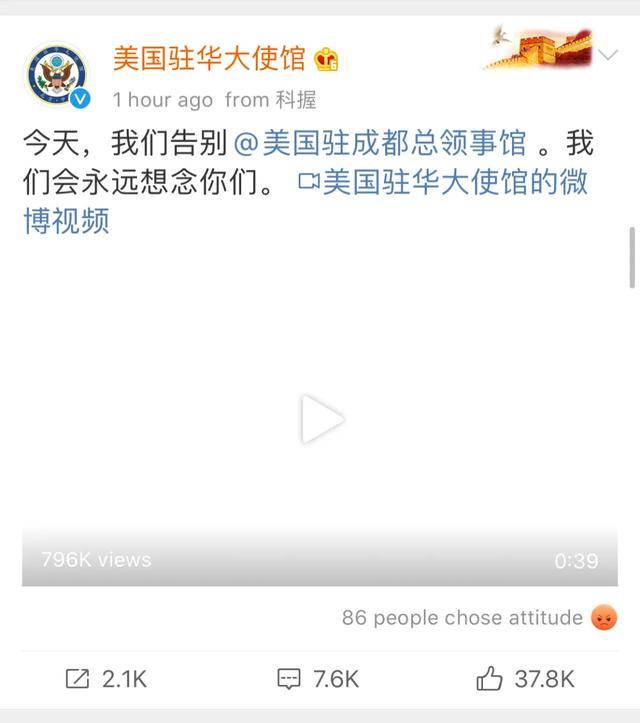This screenshot has width=640, height=723.
Task: Like the post with 37.8K likes
Action: coord(525,679)
